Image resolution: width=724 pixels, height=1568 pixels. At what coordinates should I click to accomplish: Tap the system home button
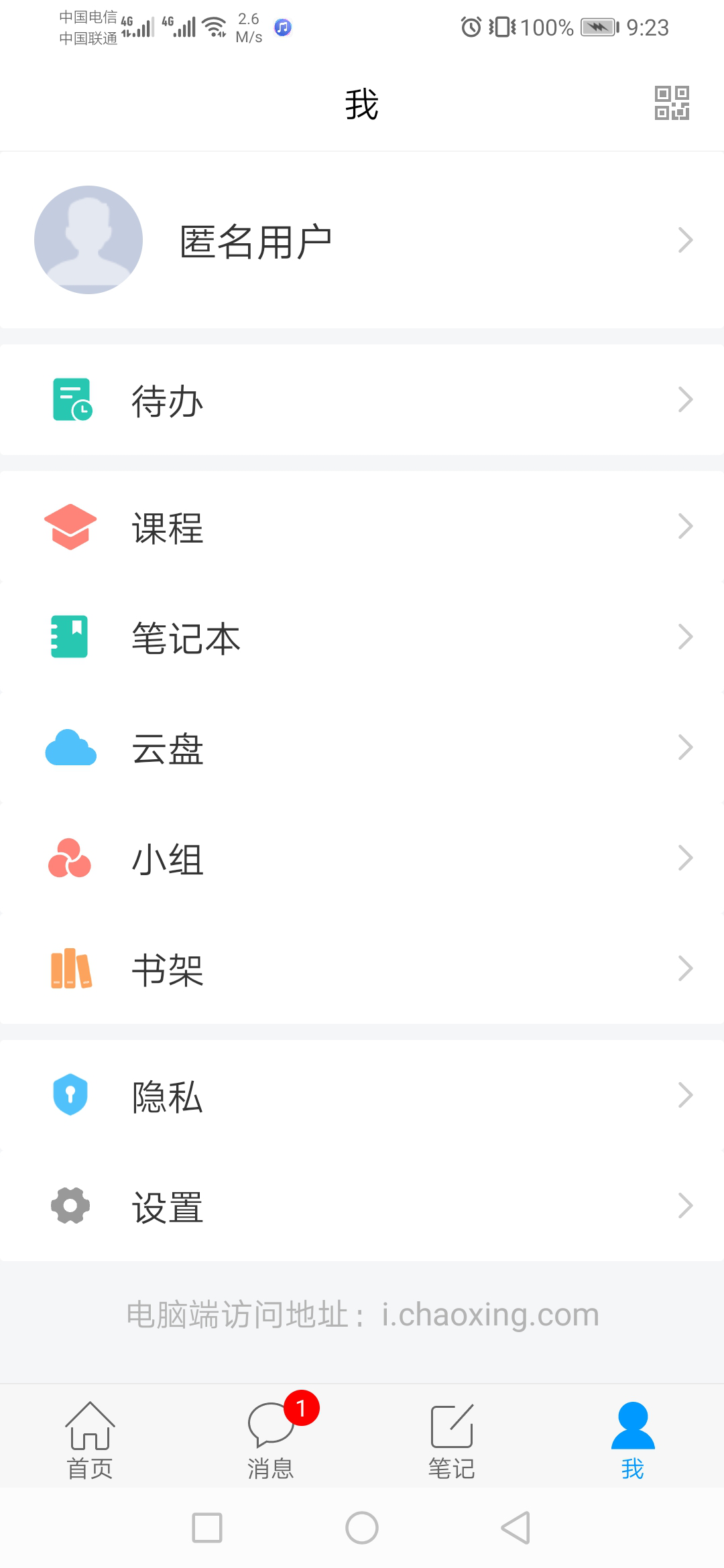tap(362, 1528)
